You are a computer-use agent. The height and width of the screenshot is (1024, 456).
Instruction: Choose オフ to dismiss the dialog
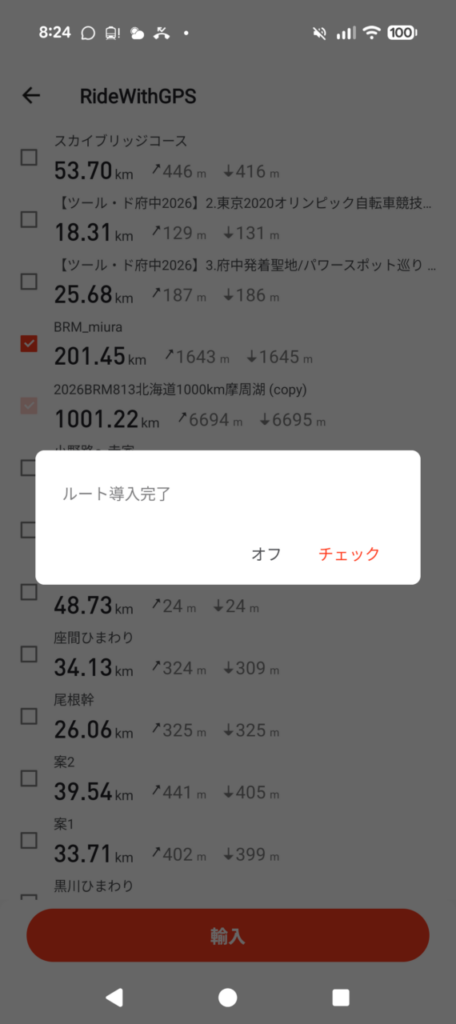[x=267, y=554]
